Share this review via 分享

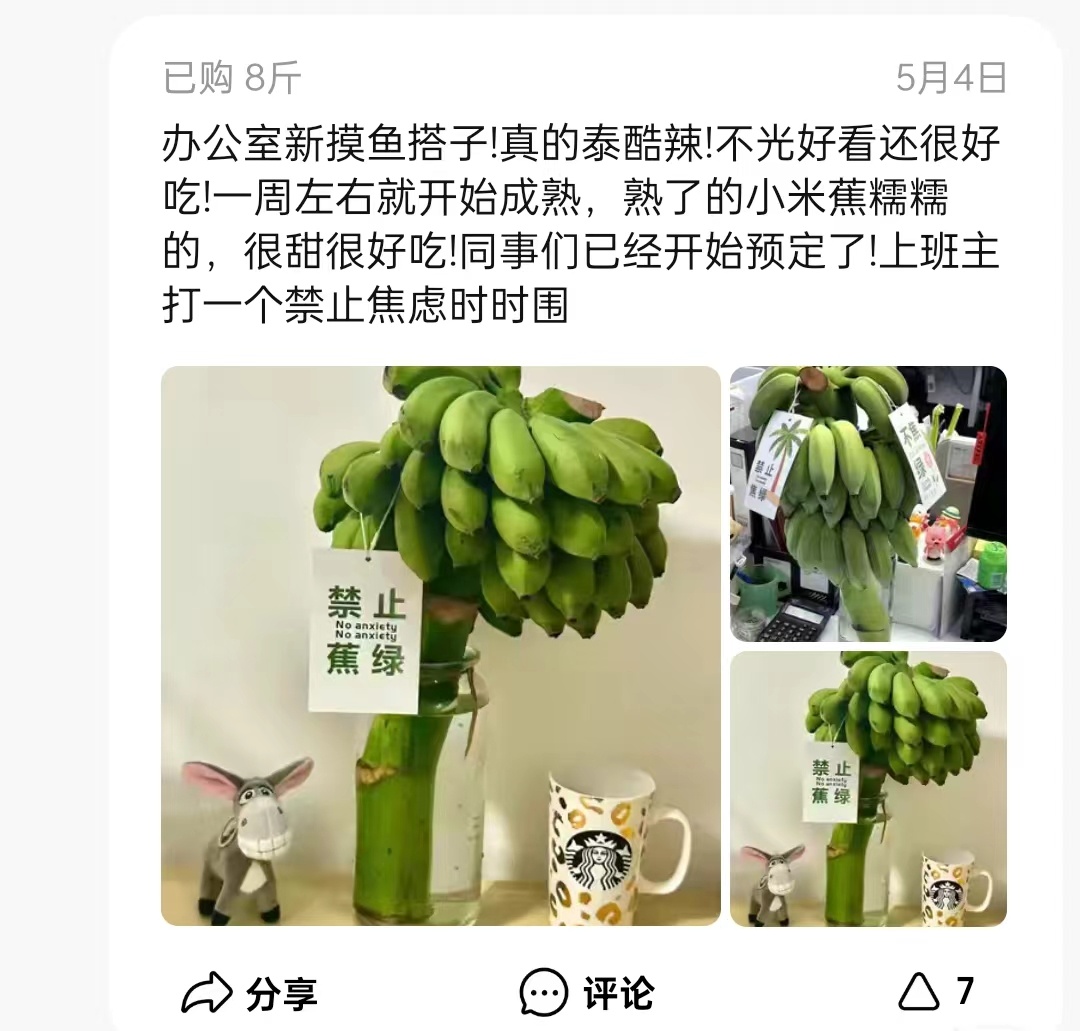250,993
